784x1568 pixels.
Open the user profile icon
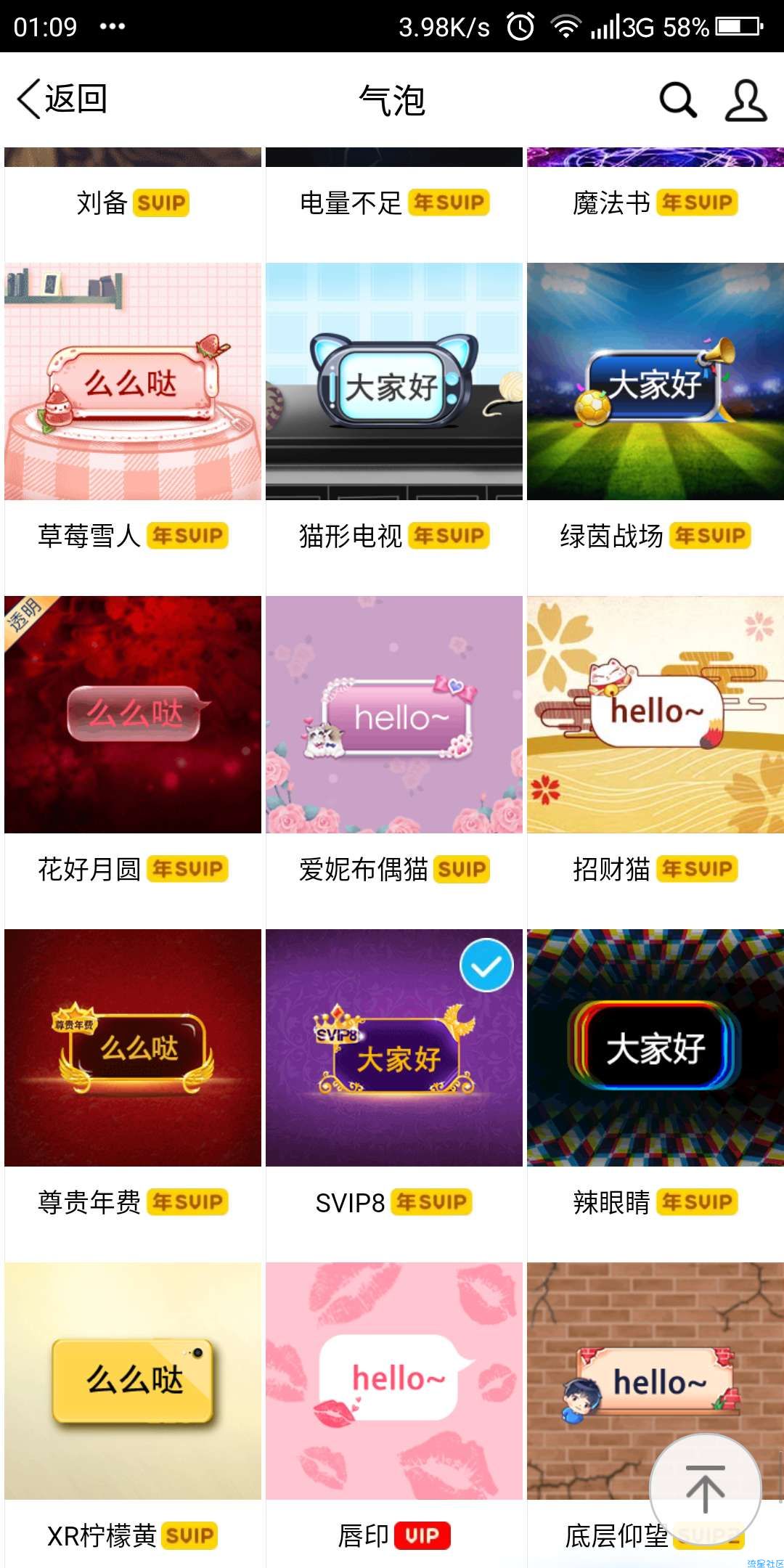[746, 99]
